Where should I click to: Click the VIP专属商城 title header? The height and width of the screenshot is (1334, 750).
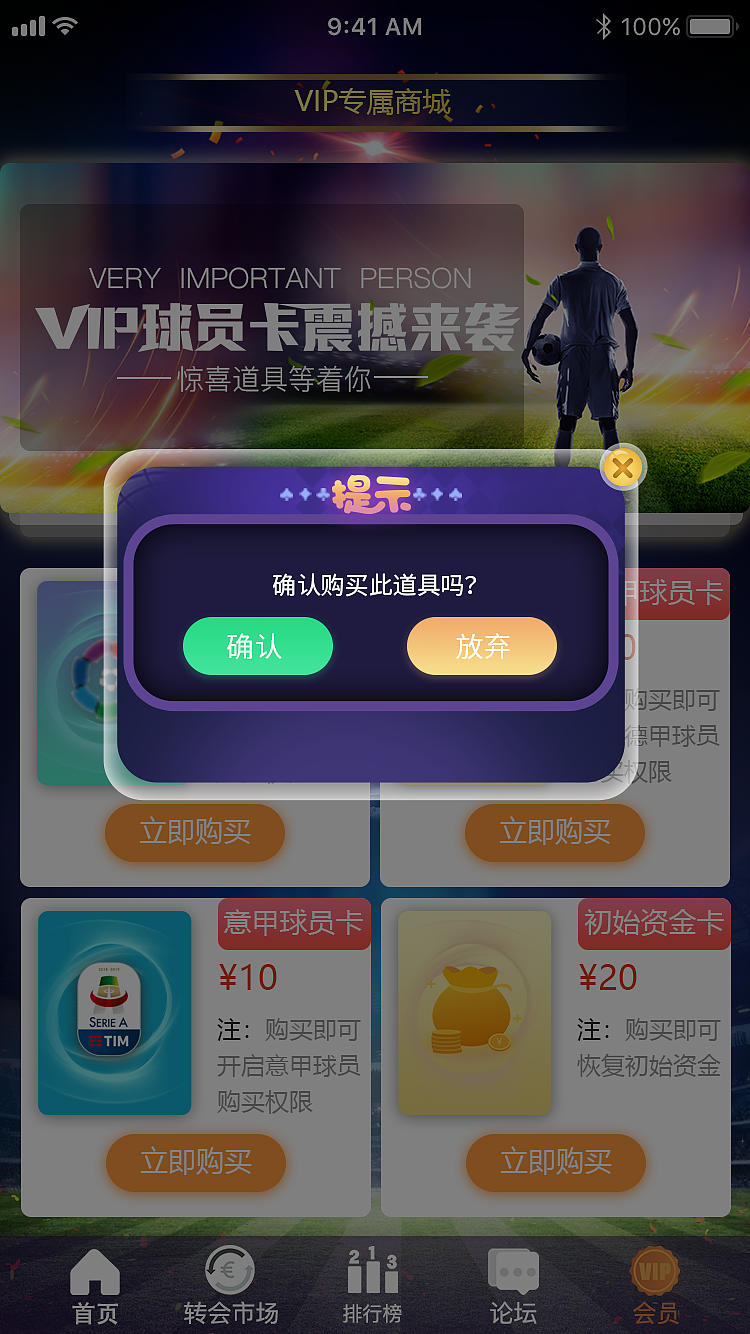[x=375, y=102]
